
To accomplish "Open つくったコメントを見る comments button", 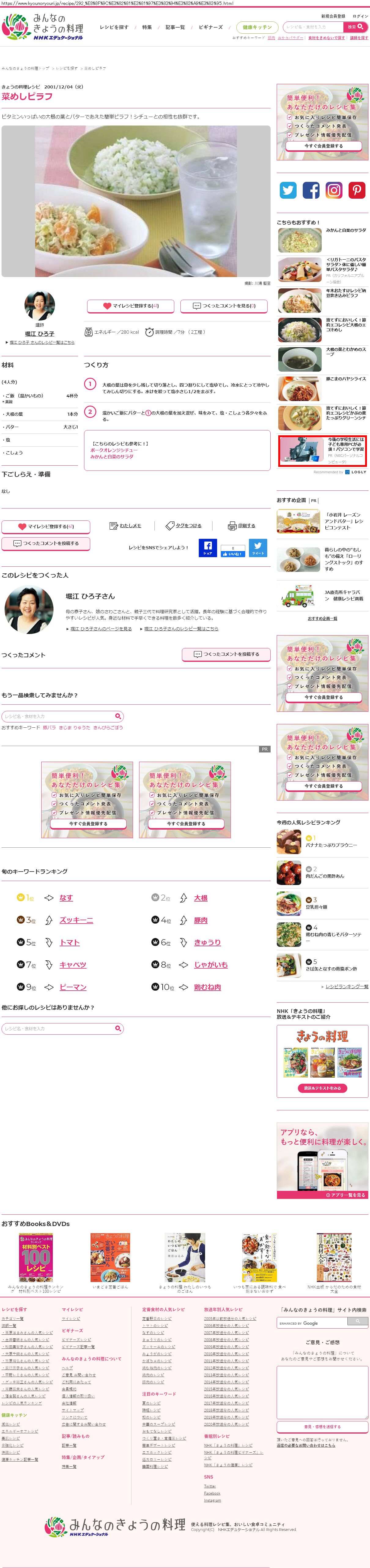I will tap(224, 306).
